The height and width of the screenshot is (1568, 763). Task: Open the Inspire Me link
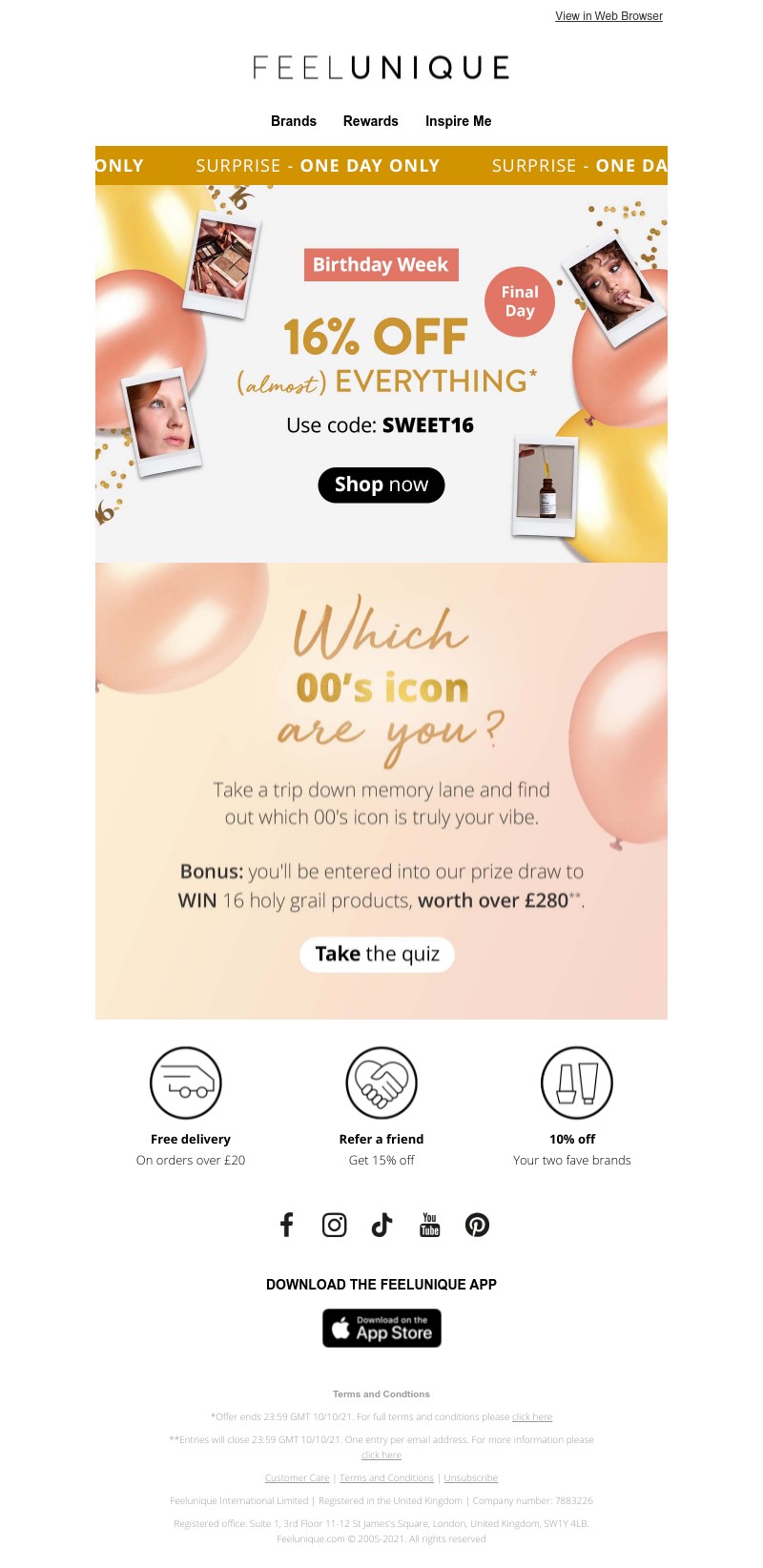[x=458, y=121]
